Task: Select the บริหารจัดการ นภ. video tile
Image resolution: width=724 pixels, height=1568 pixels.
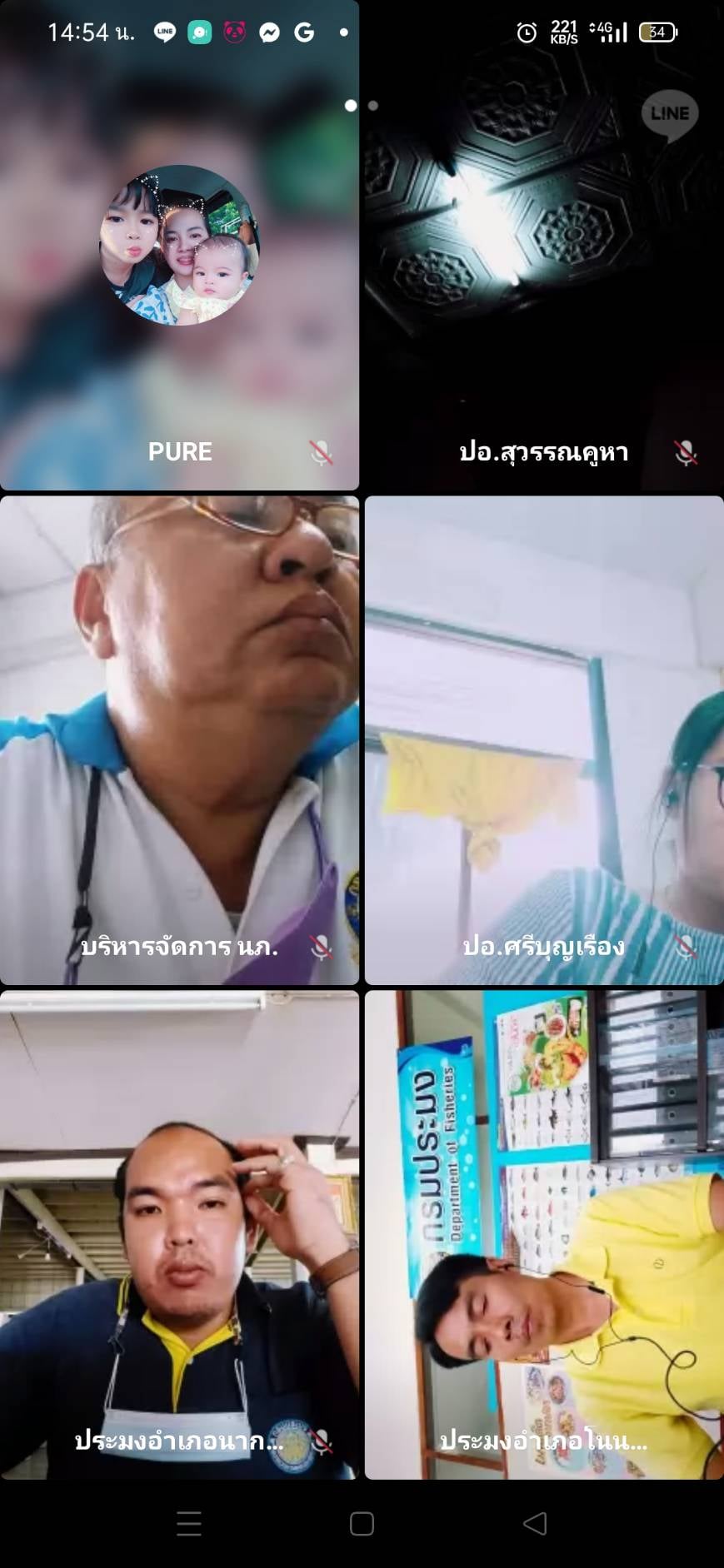Action: click(x=179, y=739)
